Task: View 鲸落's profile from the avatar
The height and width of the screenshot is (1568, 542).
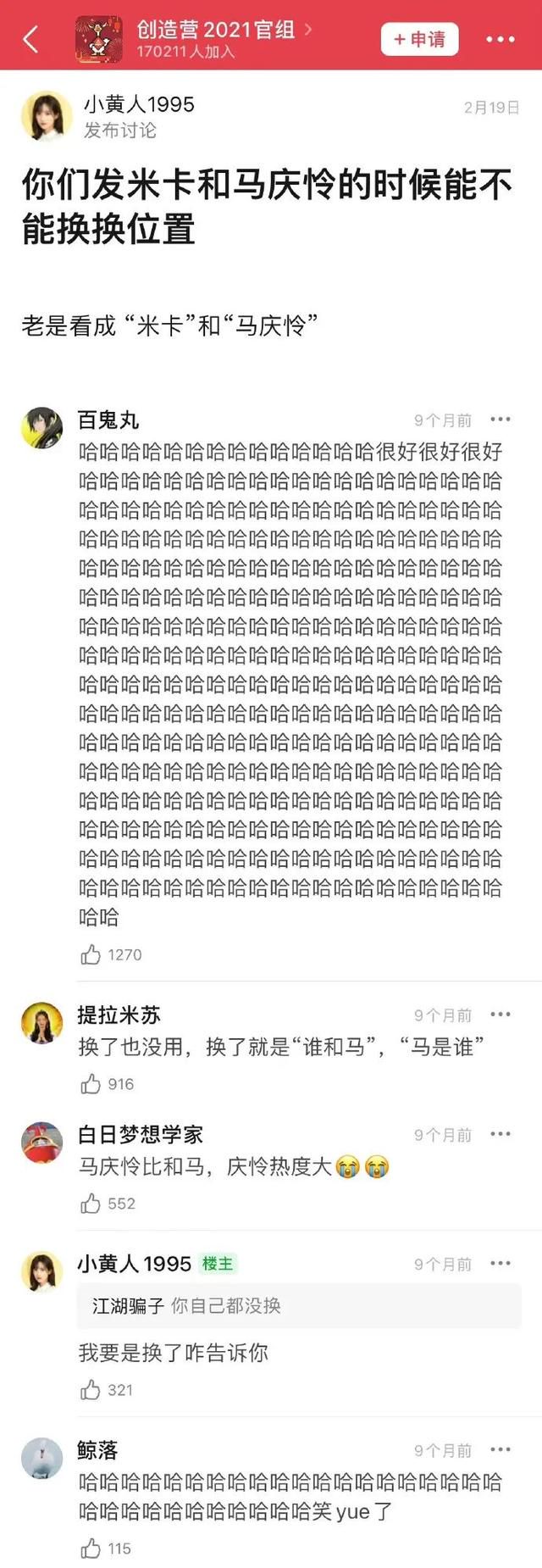Action: coord(42,1458)
